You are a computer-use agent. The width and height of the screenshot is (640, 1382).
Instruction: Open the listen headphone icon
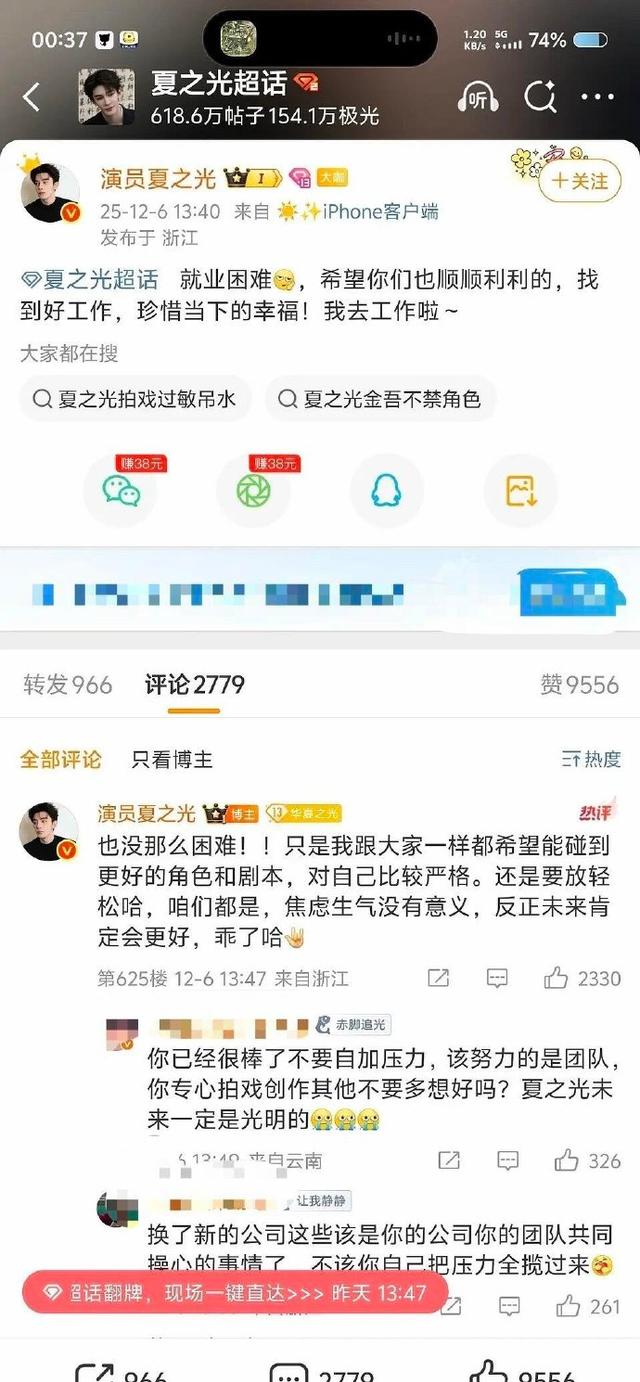tap(478, 97)
